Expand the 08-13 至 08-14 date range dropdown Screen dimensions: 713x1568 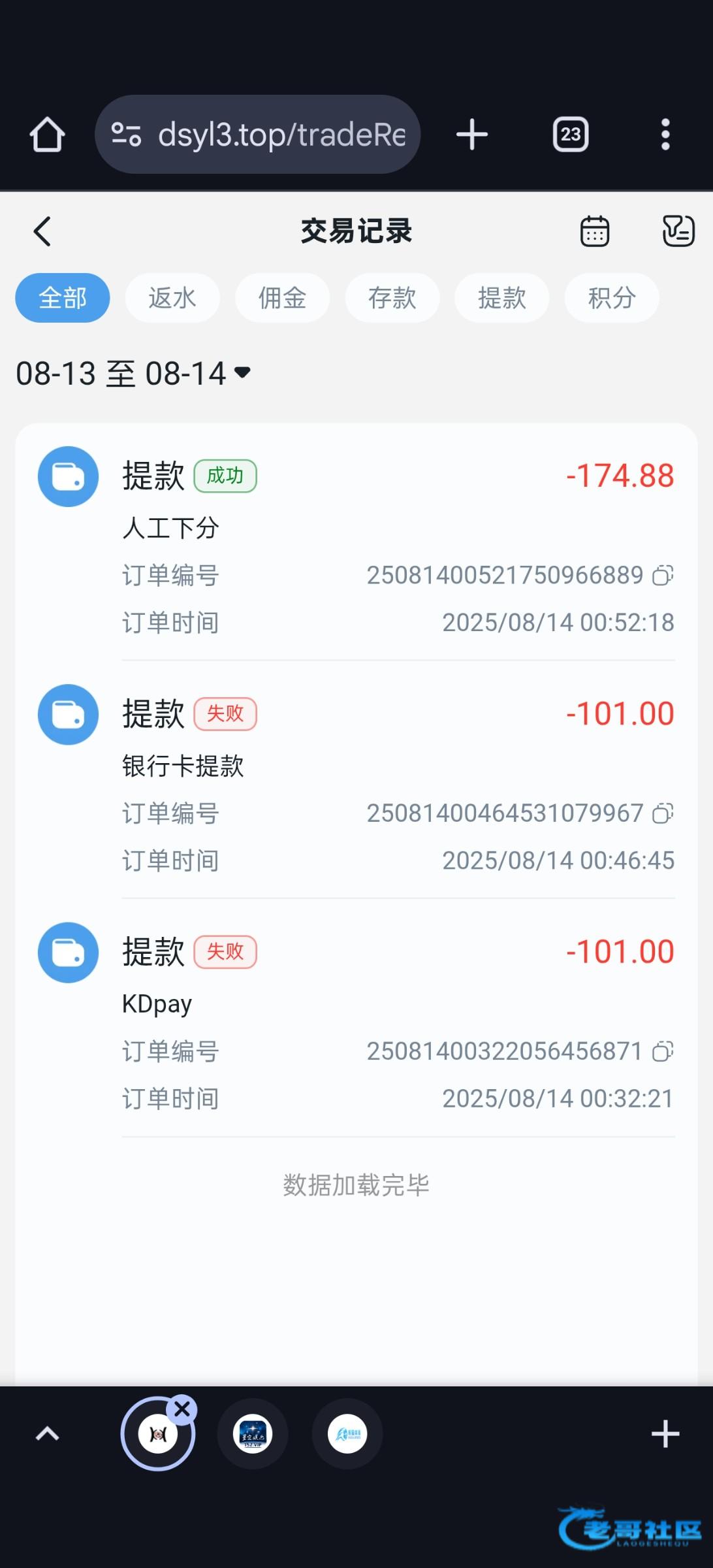[x=133, y=374]
